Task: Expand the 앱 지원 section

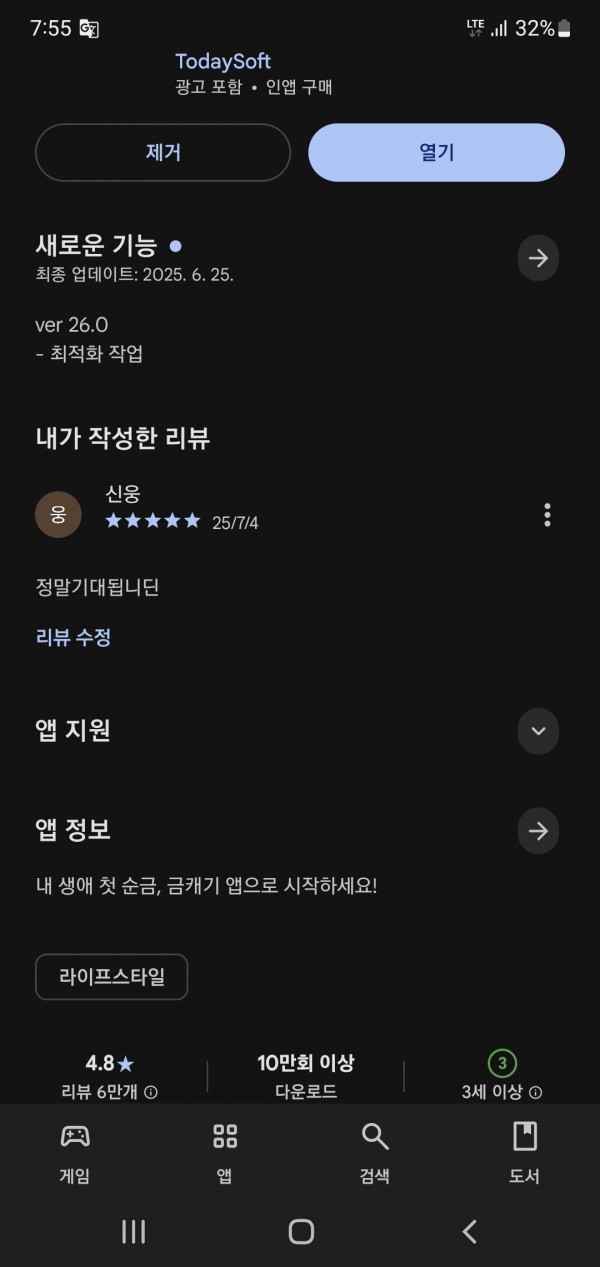Action: point(538,731)
